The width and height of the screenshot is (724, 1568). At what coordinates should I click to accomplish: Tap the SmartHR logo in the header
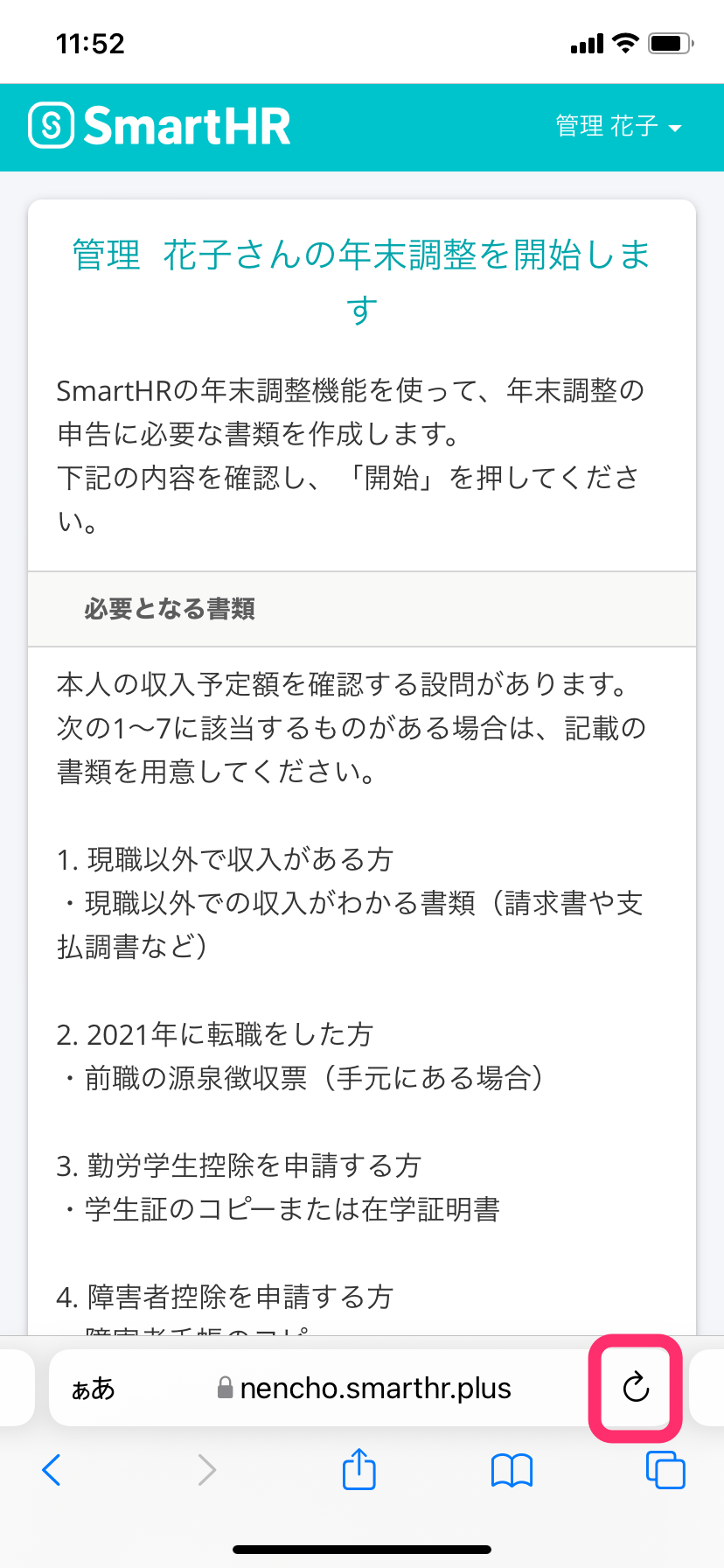[x=159, y=126]
